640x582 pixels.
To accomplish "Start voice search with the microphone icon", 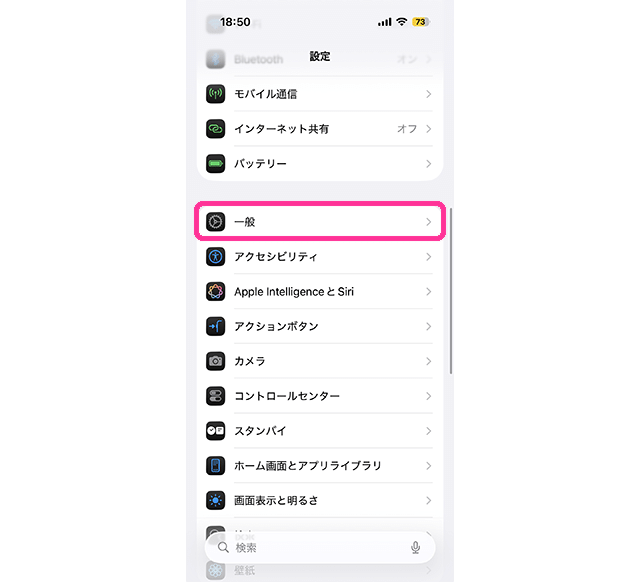I will click(415, 547).
